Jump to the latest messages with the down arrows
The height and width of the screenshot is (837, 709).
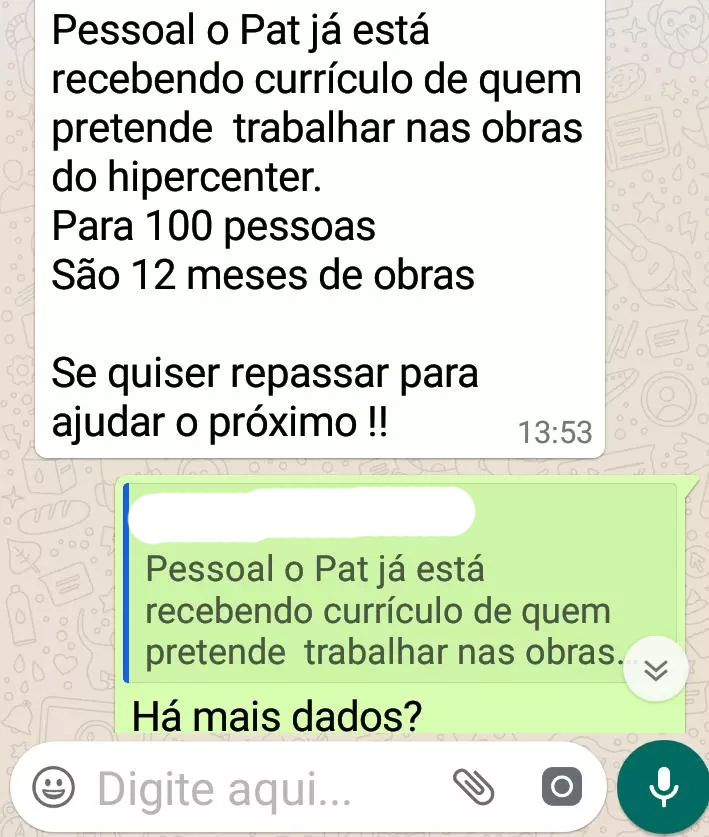pyautogui.click(x=656, y=669)
